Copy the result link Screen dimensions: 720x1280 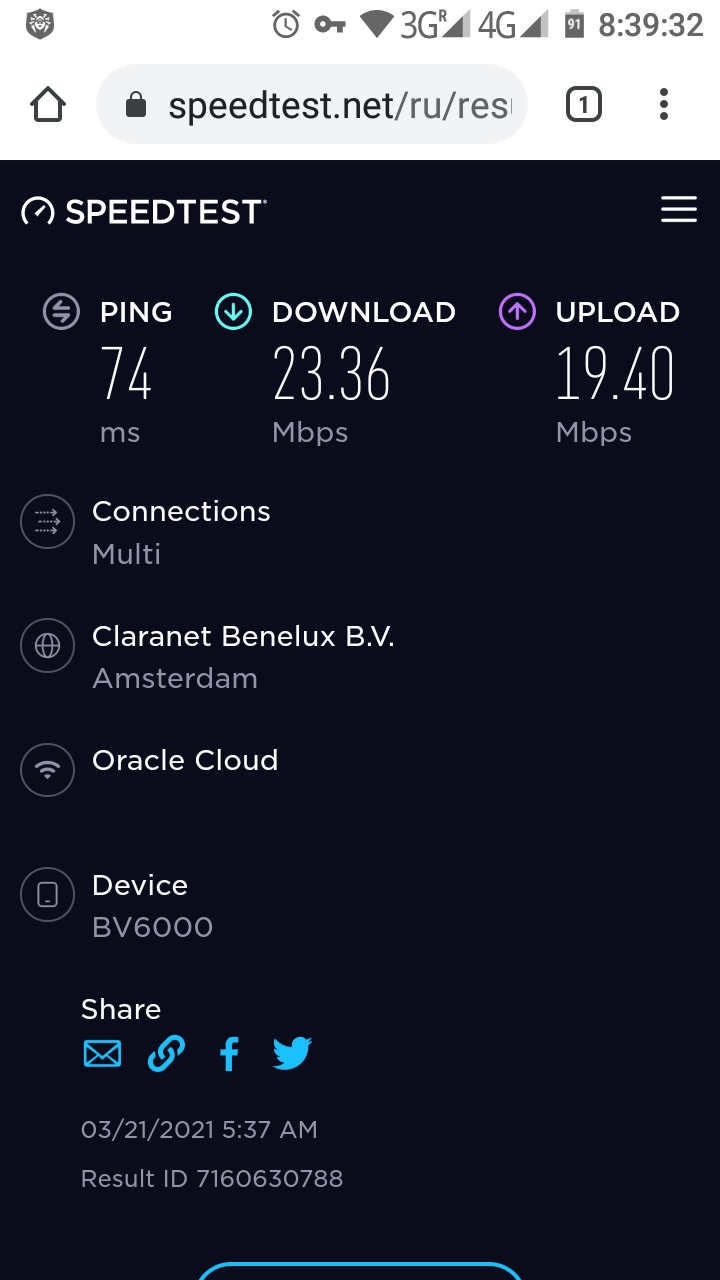pyautogui.click(x=166, y=1054)
